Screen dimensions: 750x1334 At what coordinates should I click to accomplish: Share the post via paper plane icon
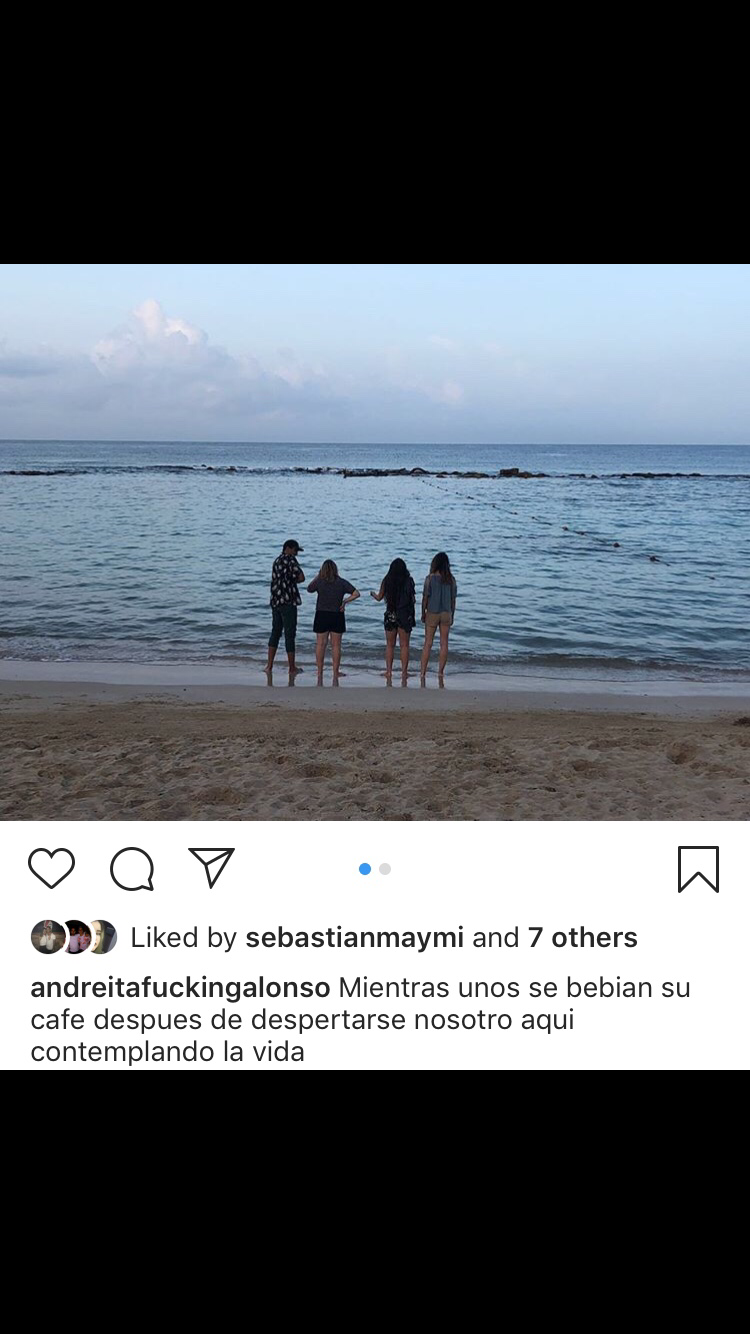click(x=211, y=867)
